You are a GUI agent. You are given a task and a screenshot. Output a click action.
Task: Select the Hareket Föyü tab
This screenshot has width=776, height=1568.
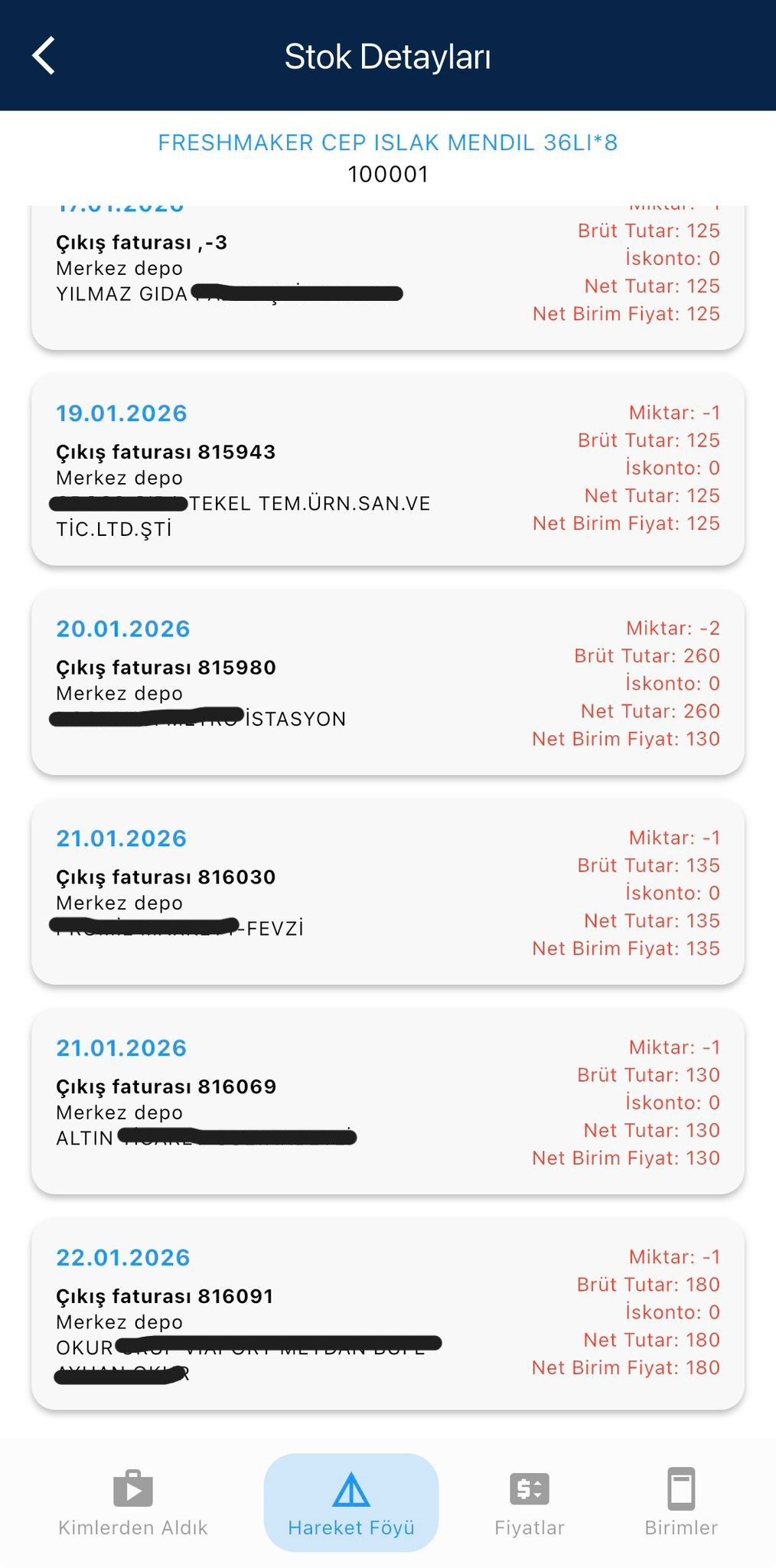tap(351, 1502)
